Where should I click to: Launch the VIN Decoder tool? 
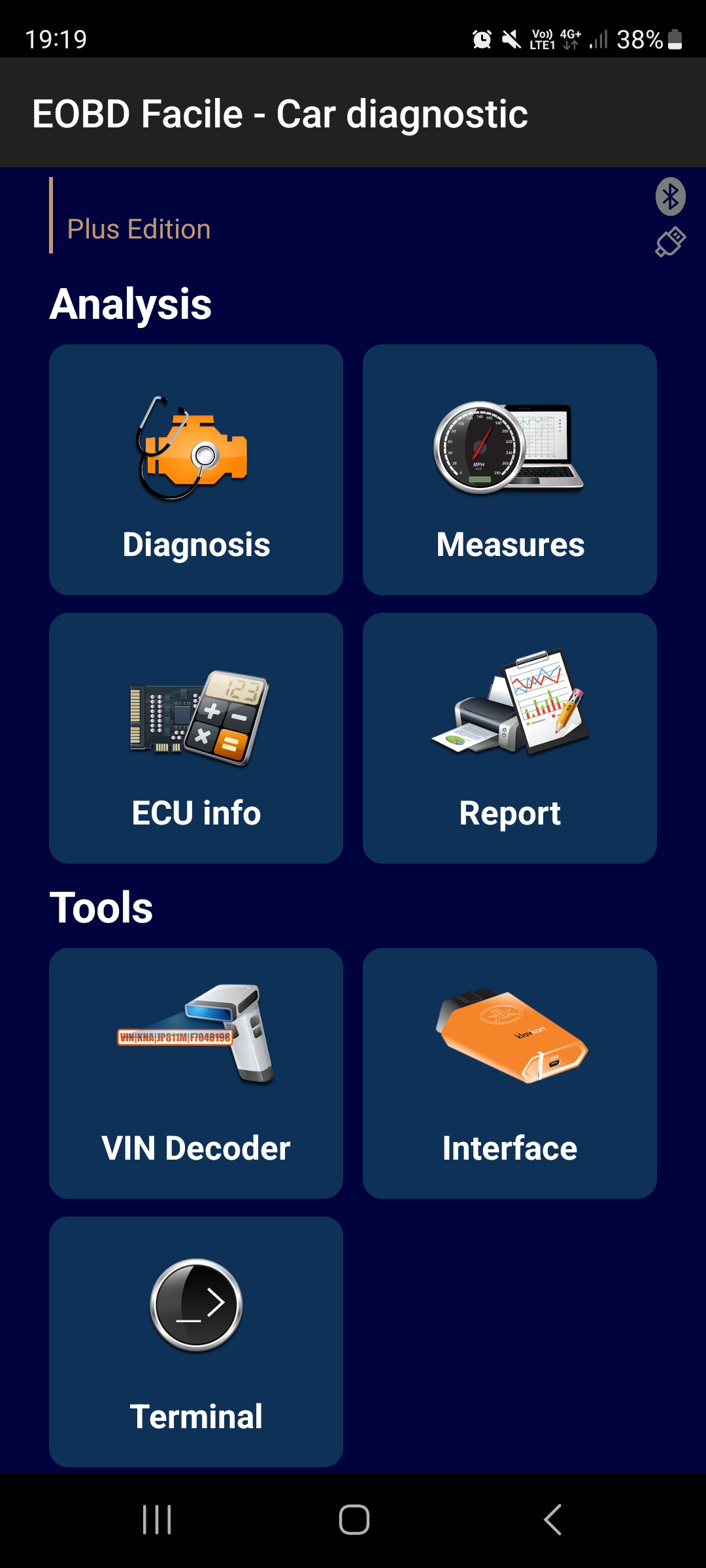tap(196, 1073)
